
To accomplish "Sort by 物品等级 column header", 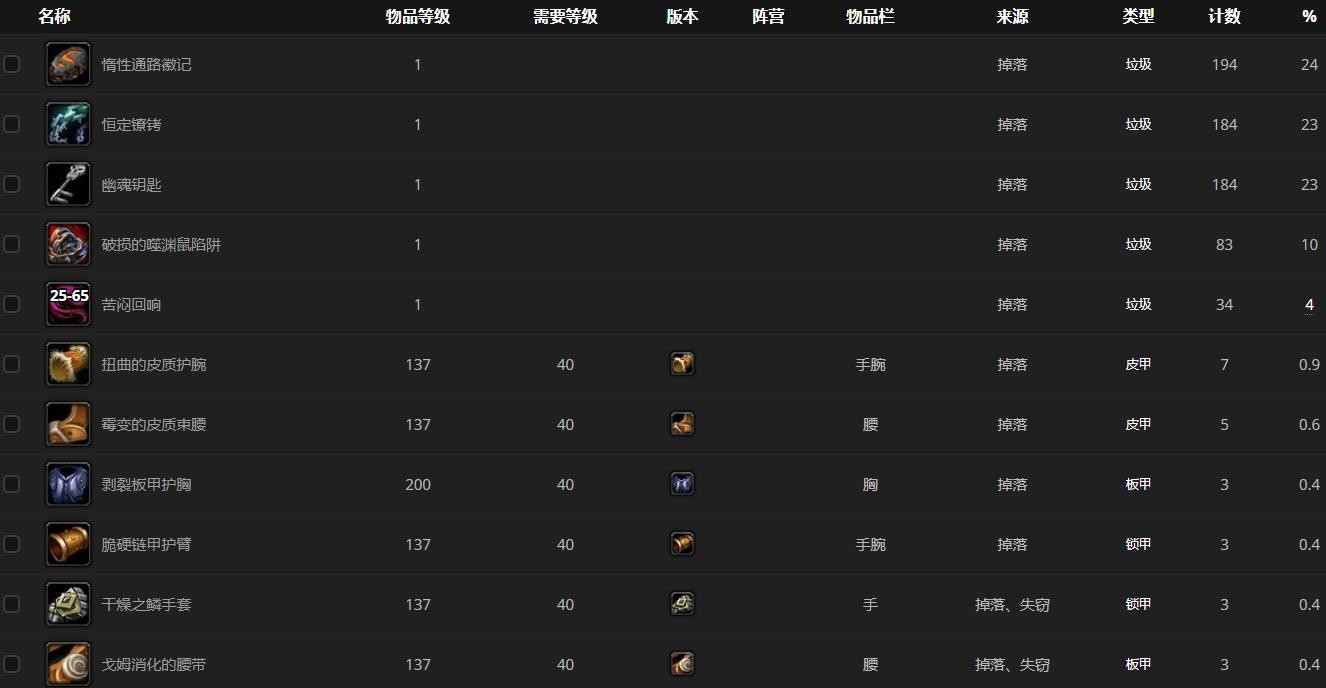I will coord(418,16).
